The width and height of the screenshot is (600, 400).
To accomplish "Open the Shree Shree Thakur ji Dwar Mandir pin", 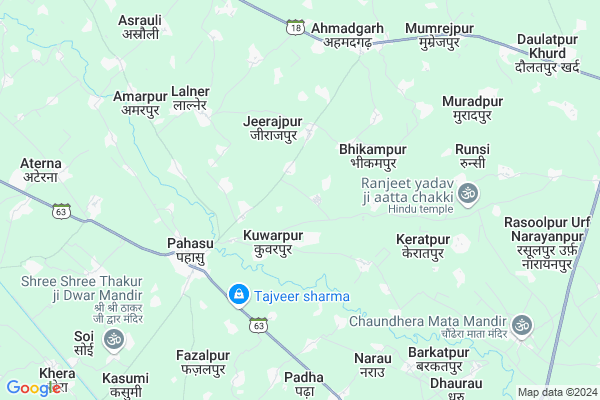I will pyautogui.click(x=113, y=342).
